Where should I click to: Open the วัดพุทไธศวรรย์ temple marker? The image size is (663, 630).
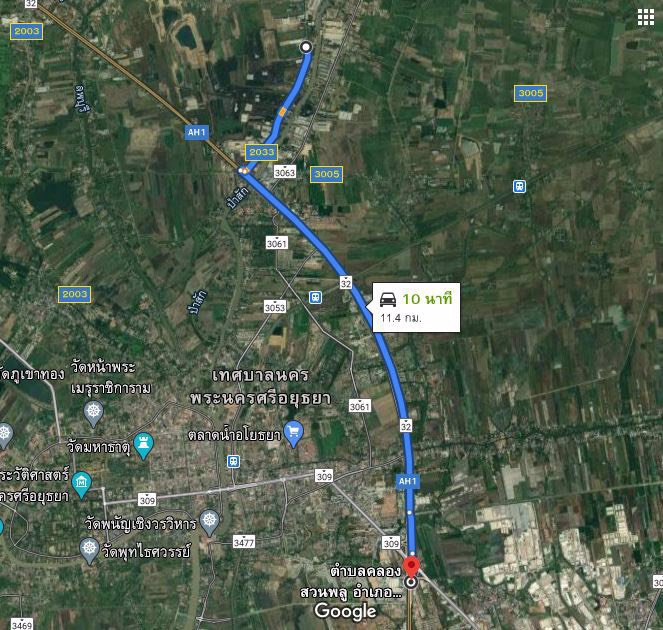pyautogui.click(x=89, y=548)
